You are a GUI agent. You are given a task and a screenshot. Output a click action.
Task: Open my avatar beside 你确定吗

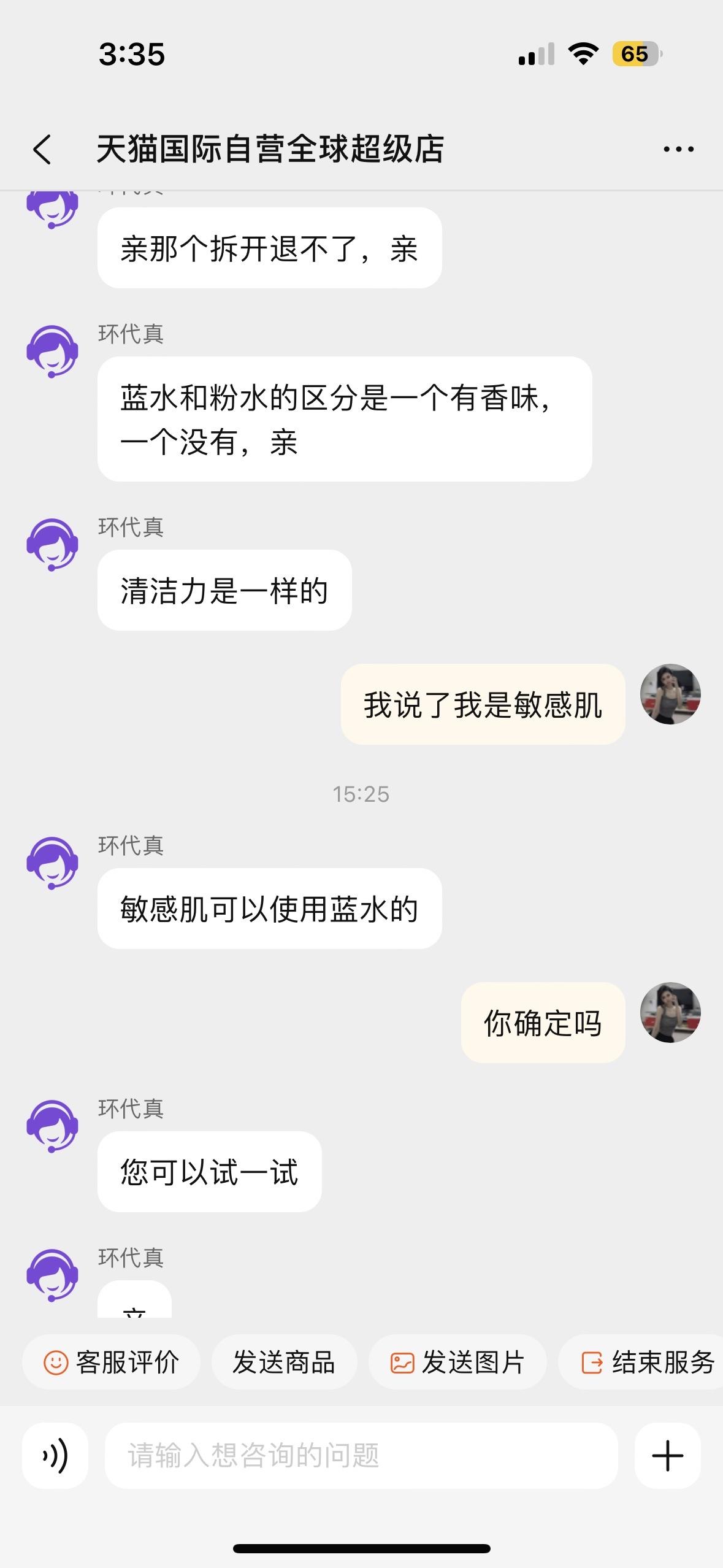coord(670,1012)
